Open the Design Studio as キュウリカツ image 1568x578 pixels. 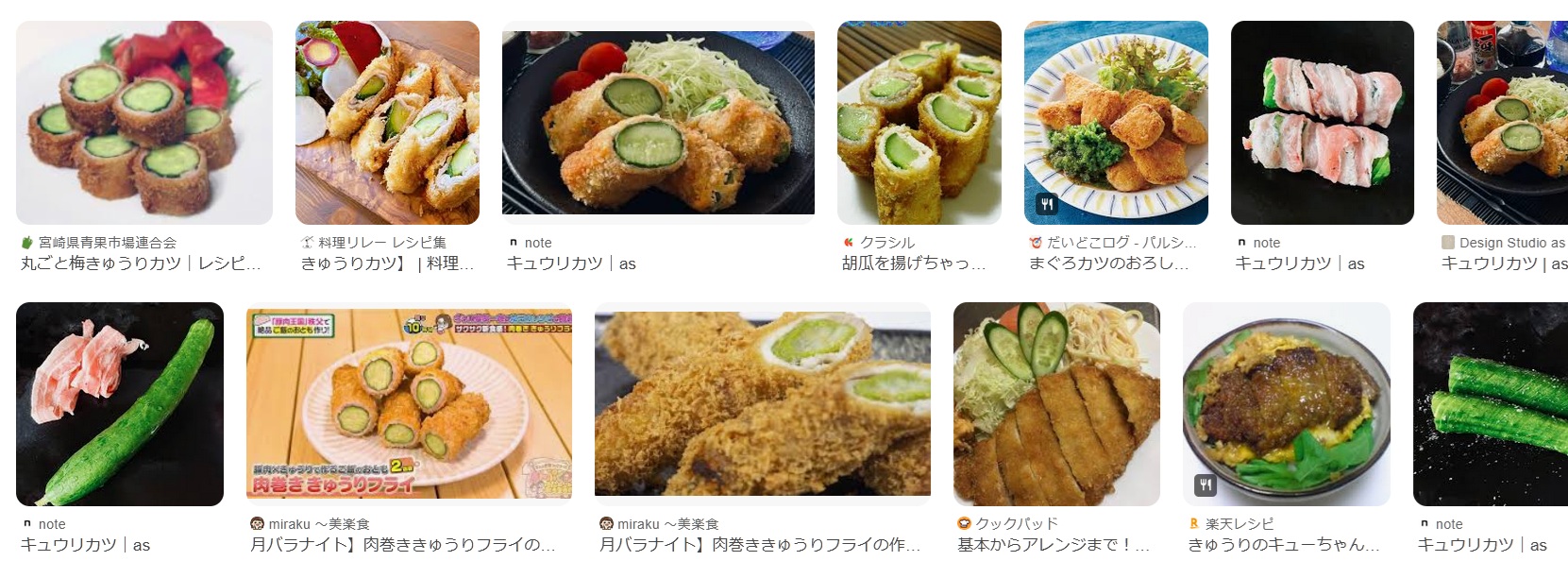click(x=1501, y=123)
